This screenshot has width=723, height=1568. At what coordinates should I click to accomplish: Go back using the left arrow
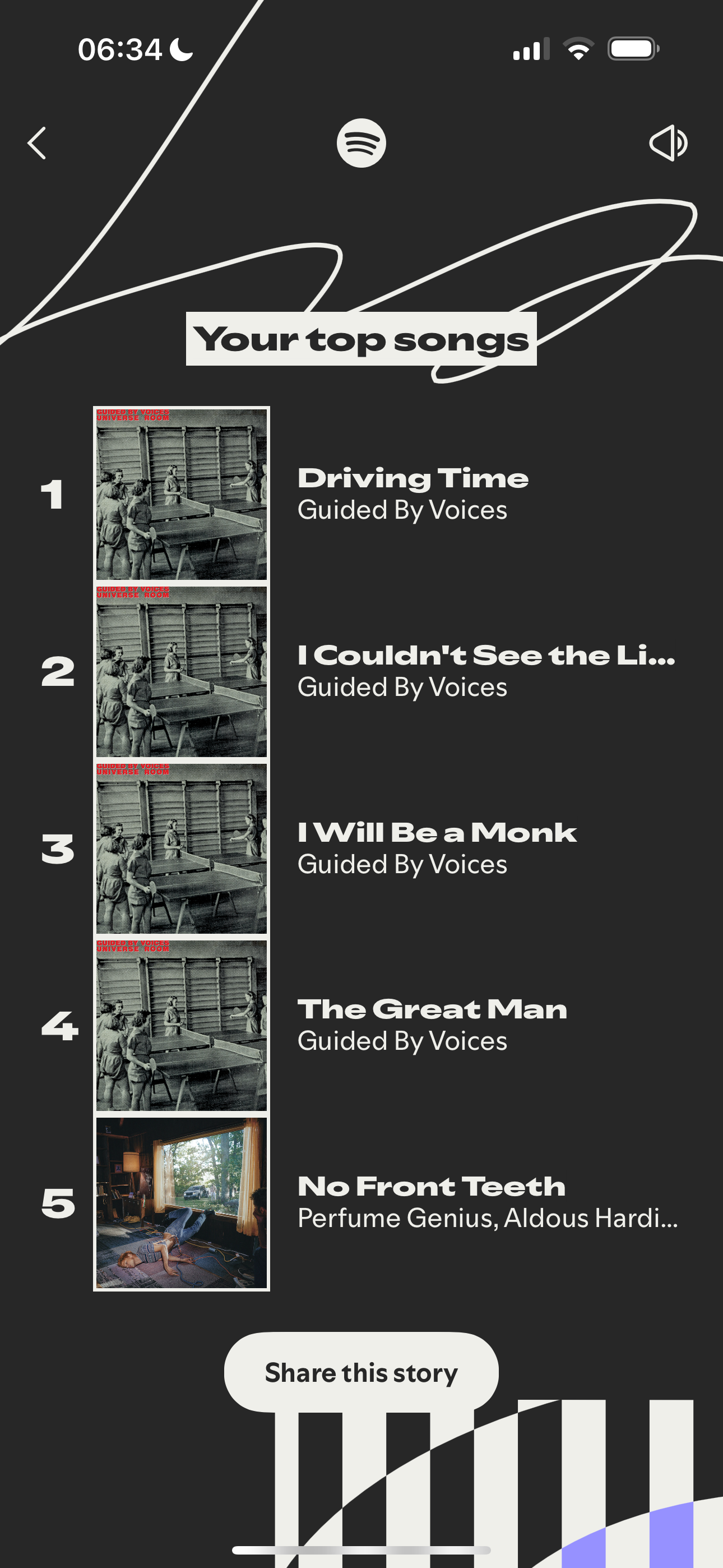tap(37, 144)
